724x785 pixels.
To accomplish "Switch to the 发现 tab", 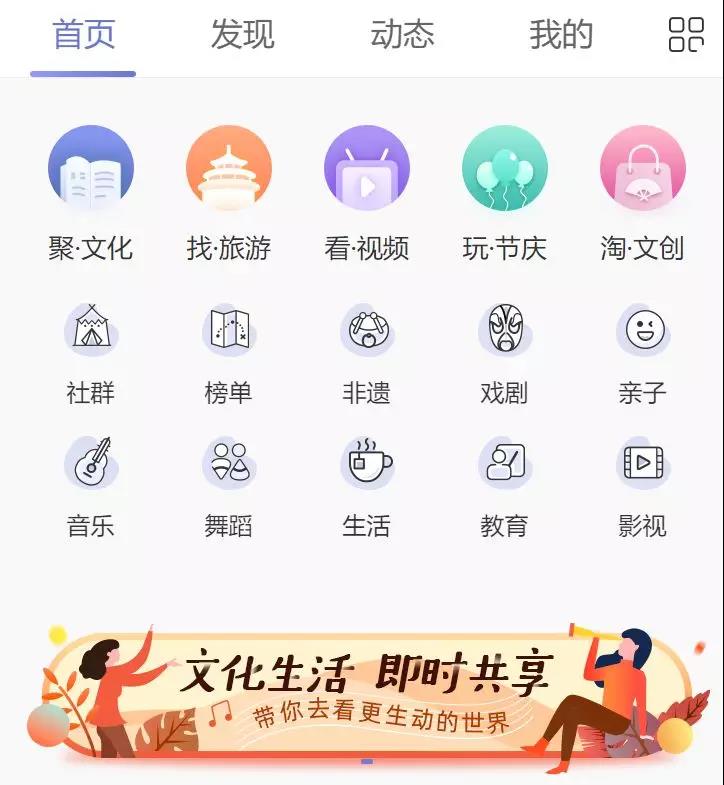I will 242,35.
